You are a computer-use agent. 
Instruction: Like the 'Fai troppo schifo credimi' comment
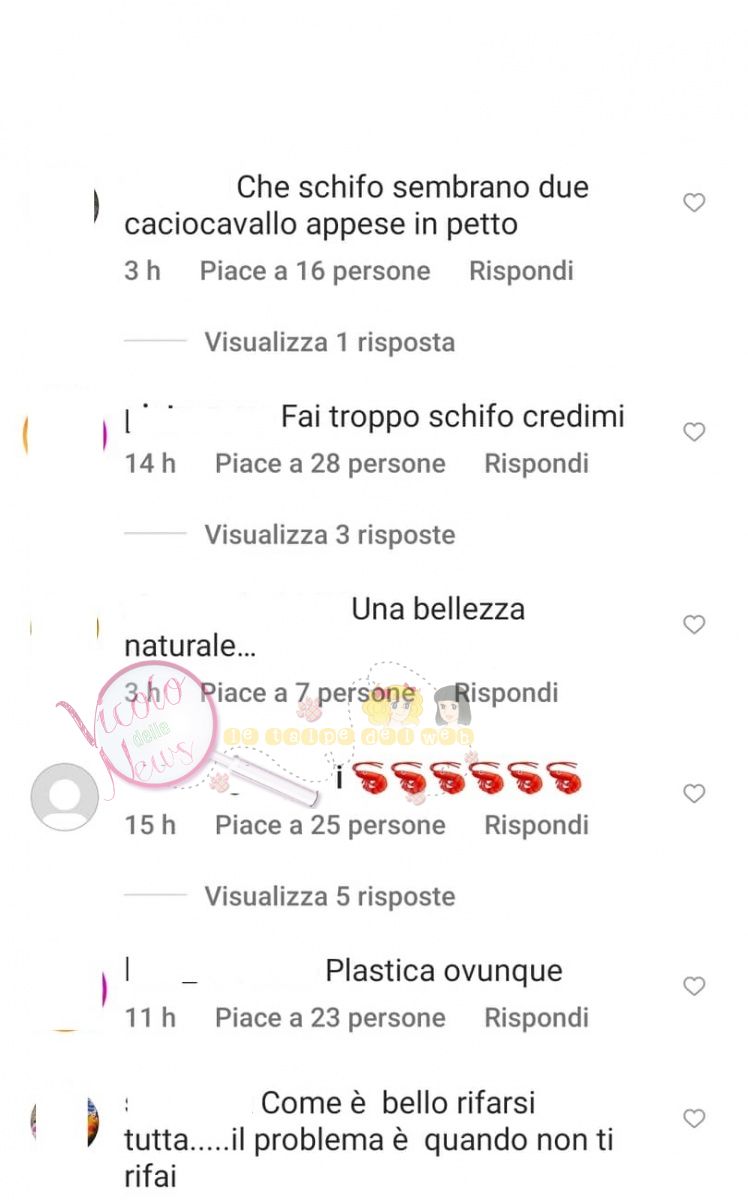coord(694,432)
